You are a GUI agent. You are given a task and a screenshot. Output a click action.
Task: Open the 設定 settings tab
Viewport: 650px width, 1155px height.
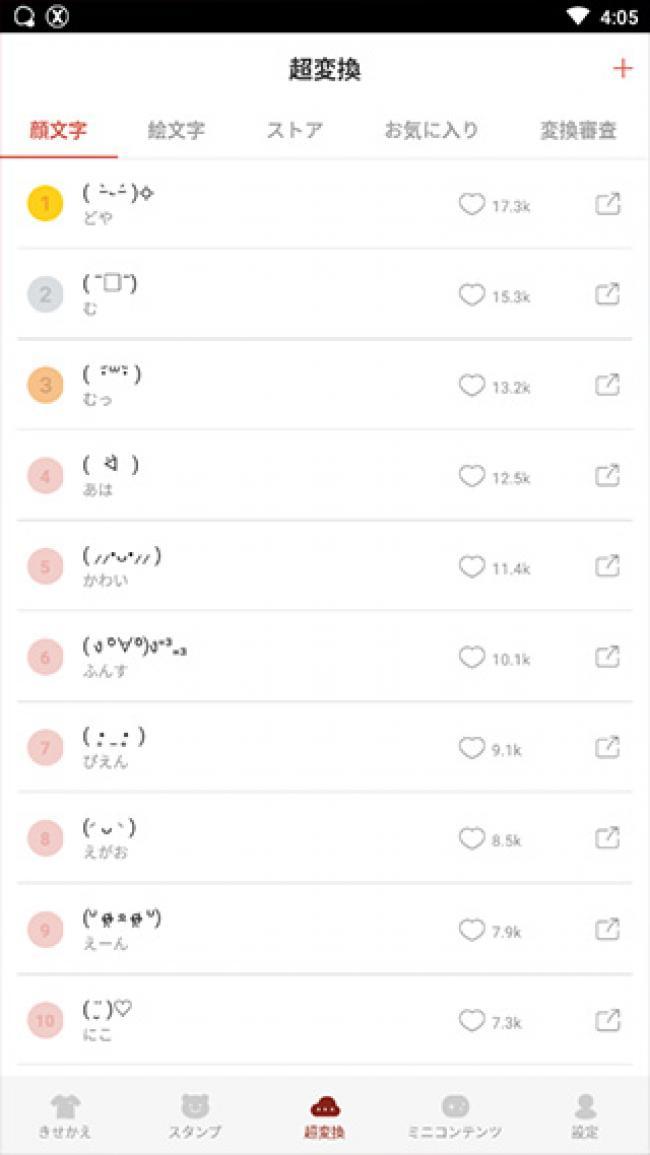point(585,1116)
